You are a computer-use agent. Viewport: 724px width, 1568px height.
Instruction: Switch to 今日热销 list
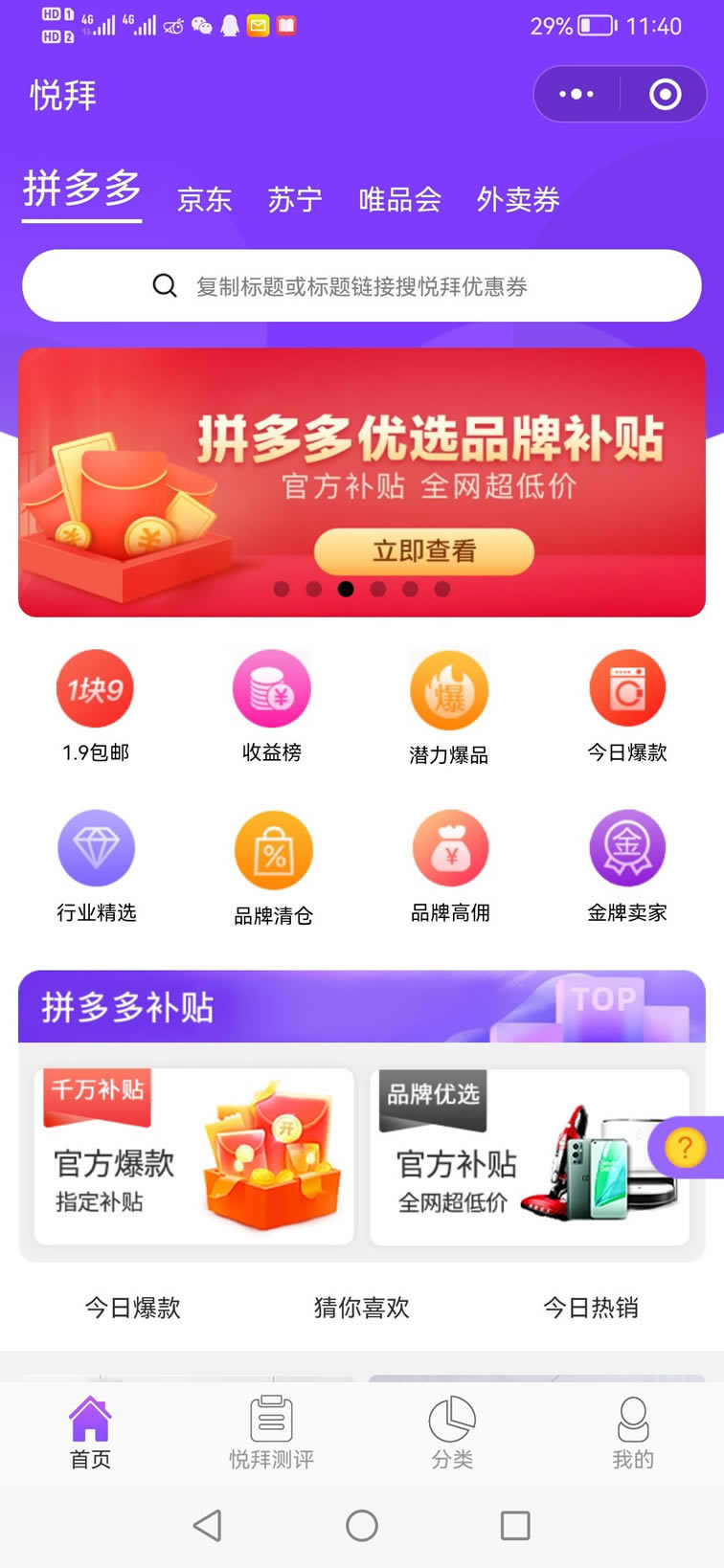tap(590, 1308)
